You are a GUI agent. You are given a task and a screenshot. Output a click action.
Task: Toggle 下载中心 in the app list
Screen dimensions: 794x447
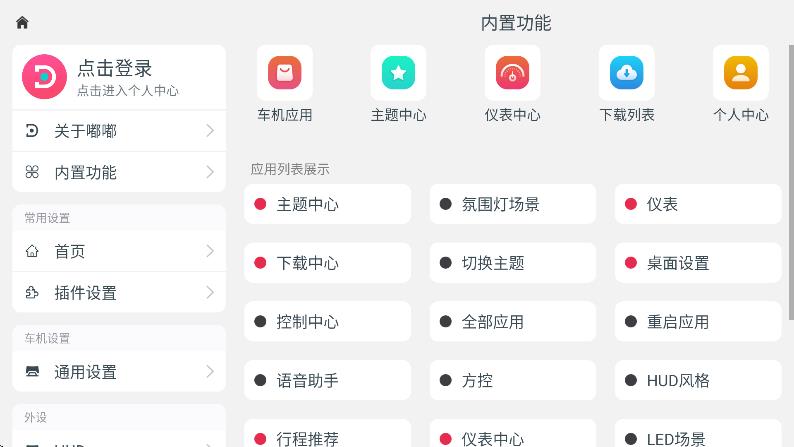(x=327, y=263)
